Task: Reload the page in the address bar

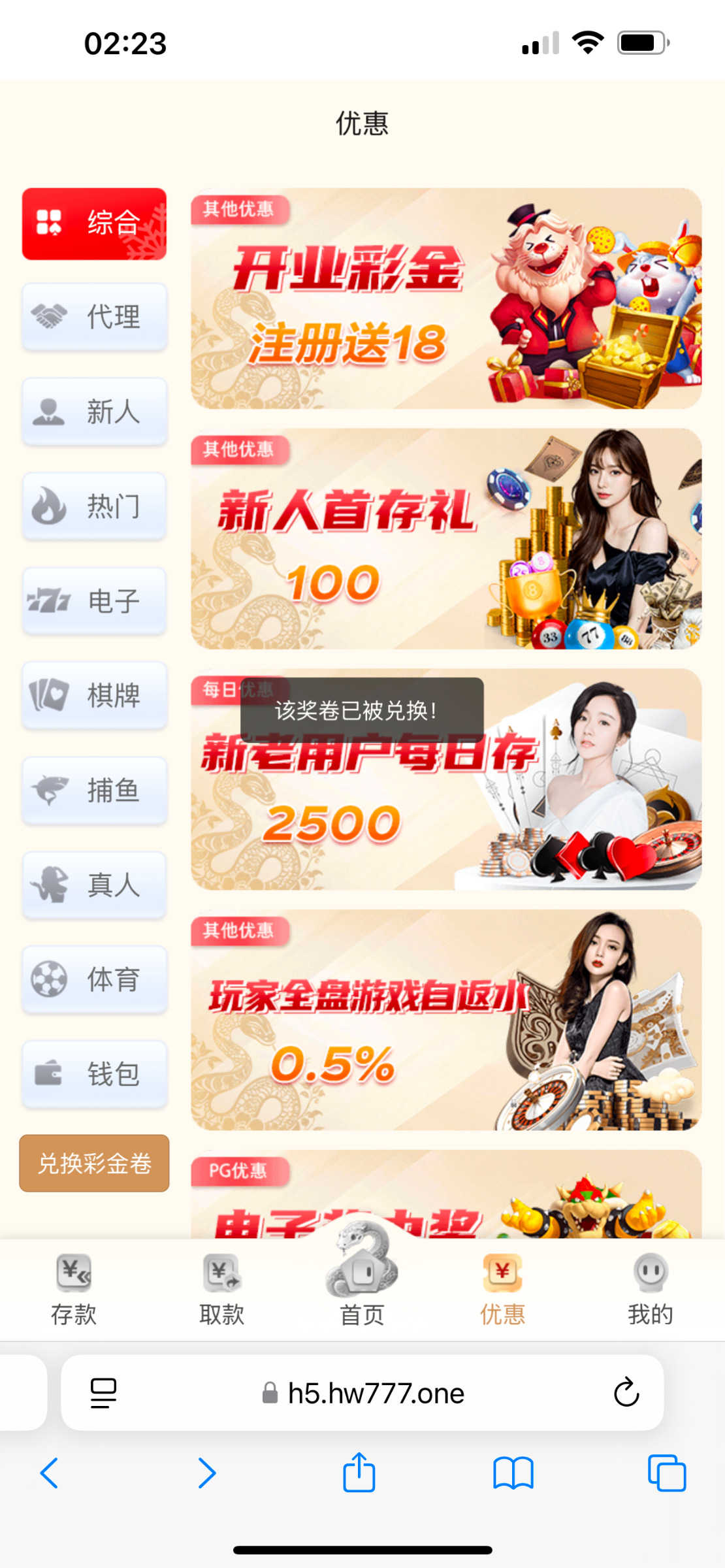Action: (626, 1392)
